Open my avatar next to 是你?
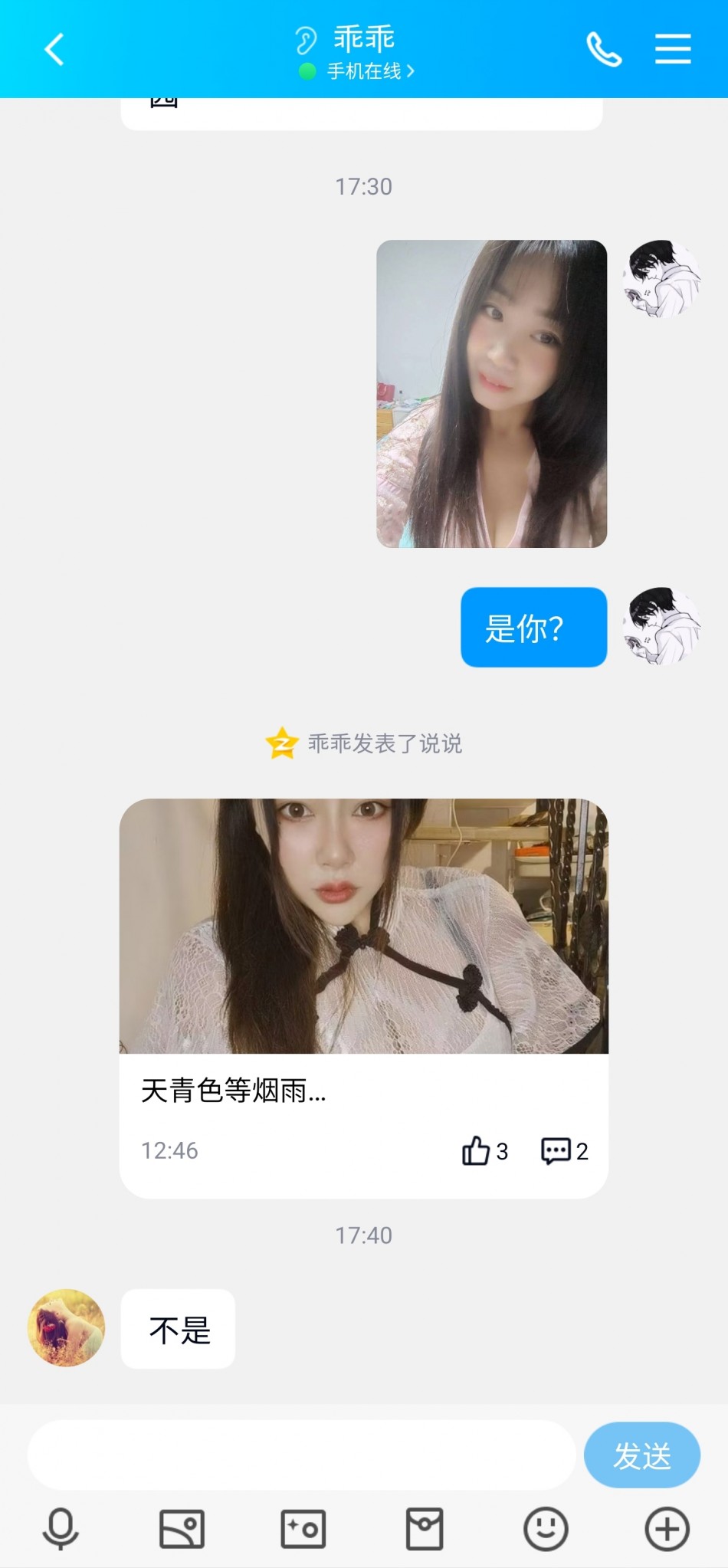 [x=662, y=626]
